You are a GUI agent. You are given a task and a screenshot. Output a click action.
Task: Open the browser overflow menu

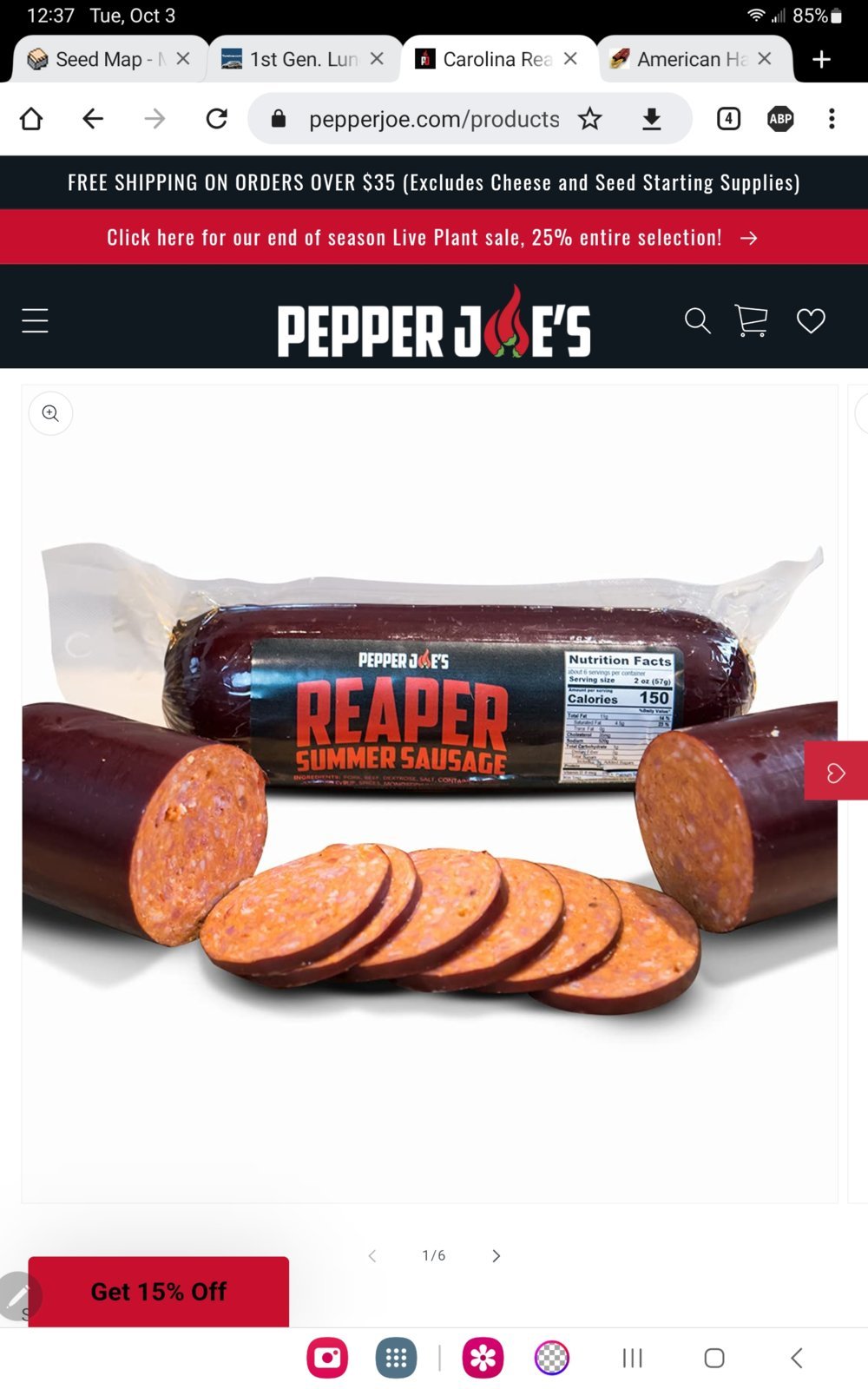pos(832,119)
